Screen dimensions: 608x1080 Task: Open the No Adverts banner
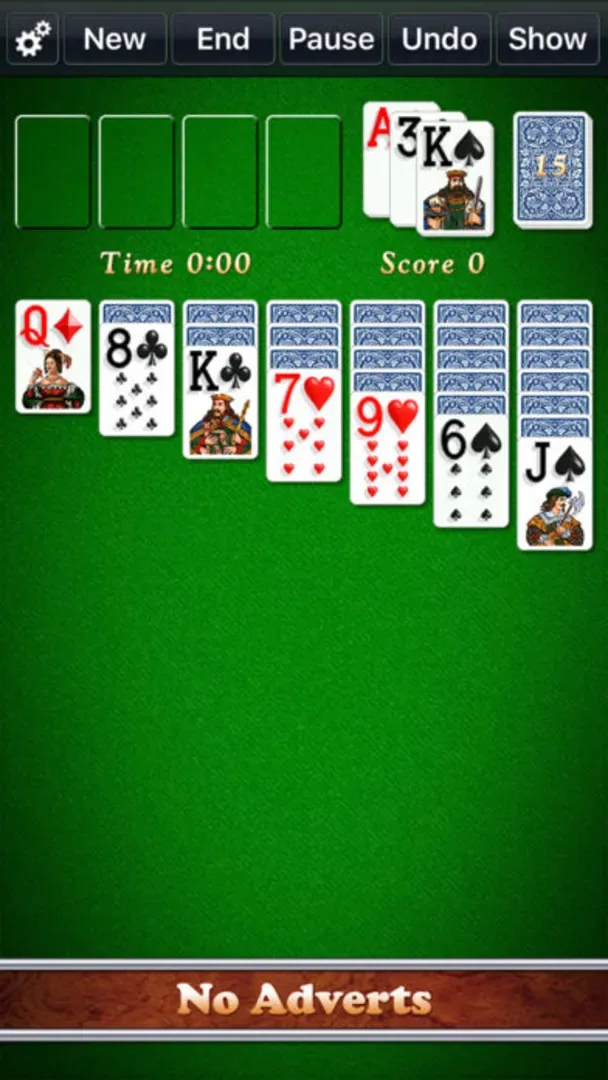click(304, 999)
